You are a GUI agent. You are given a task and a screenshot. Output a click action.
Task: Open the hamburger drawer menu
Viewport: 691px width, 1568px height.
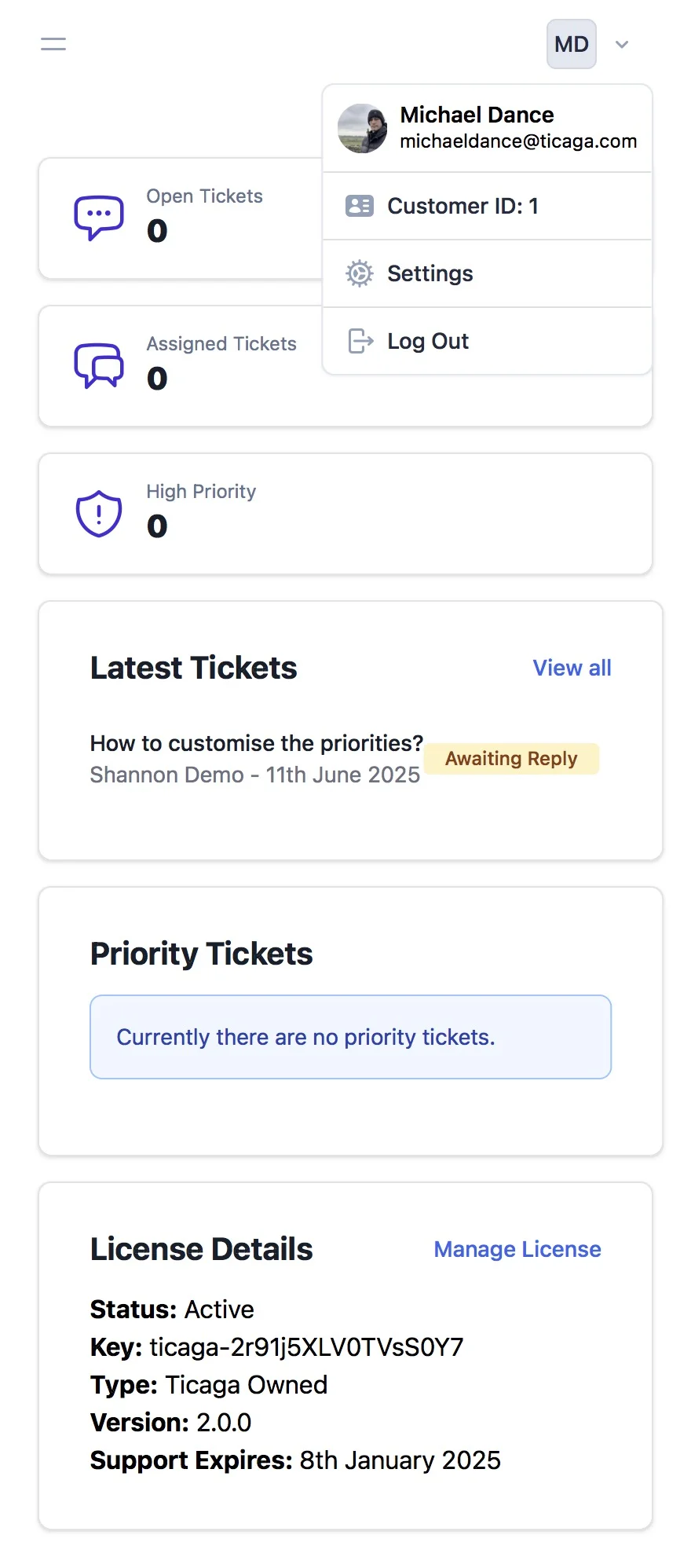pyautogui.click(x=53, y=44)
